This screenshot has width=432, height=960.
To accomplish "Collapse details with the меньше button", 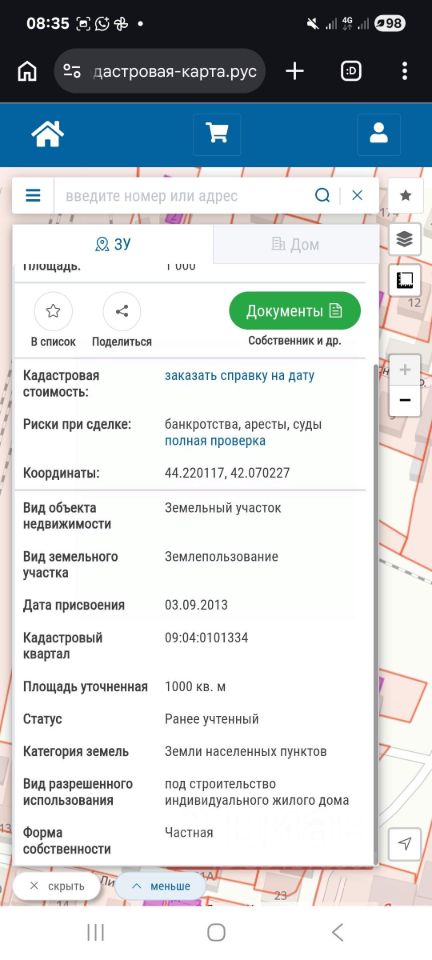I will click(160, 886).
